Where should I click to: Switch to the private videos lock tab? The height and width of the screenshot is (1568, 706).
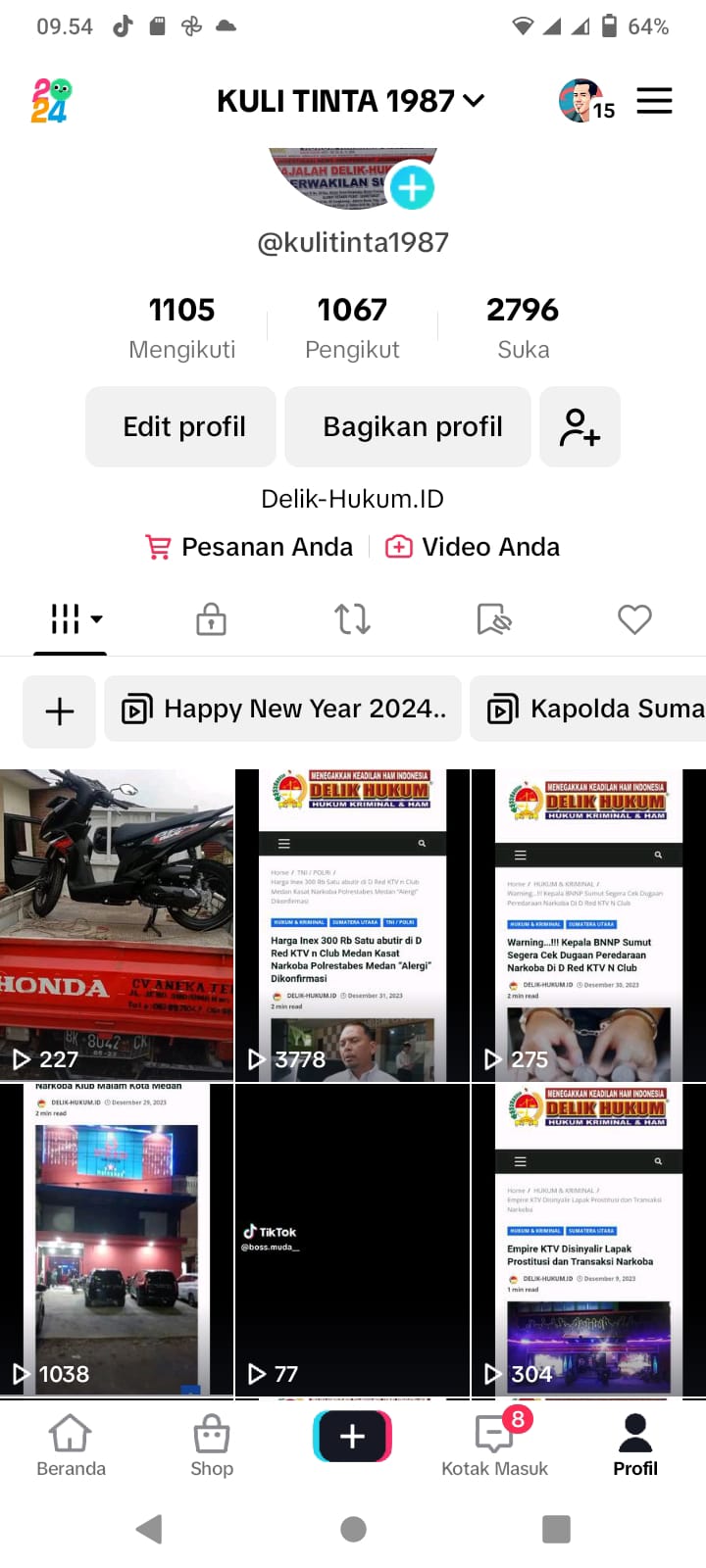[x=211, y=619]
